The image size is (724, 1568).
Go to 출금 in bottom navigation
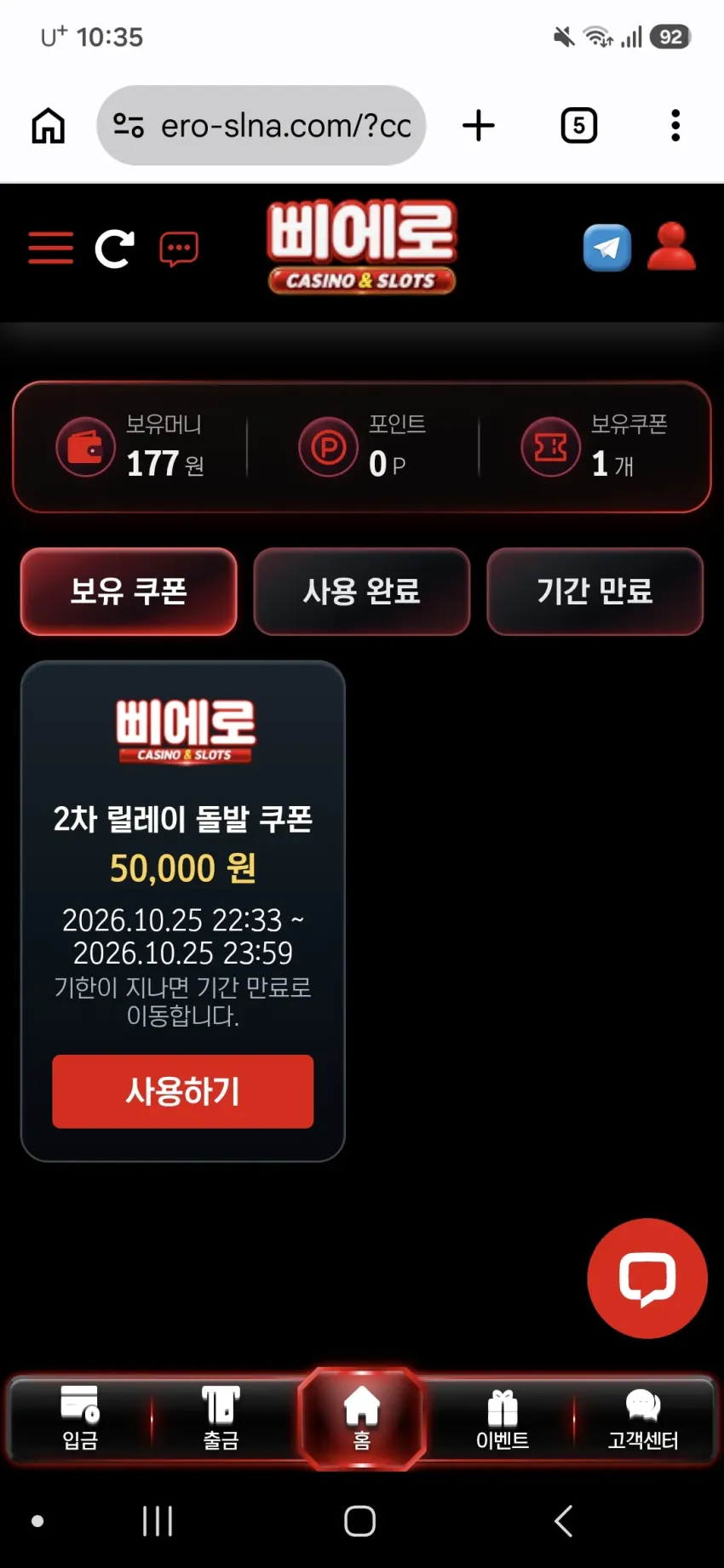(x=221, y=1419)
